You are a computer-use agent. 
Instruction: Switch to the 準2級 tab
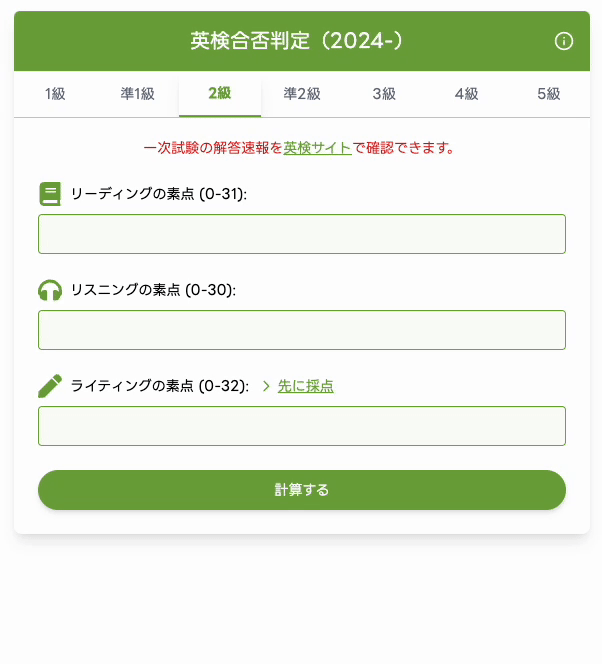[x=302, y=94]
